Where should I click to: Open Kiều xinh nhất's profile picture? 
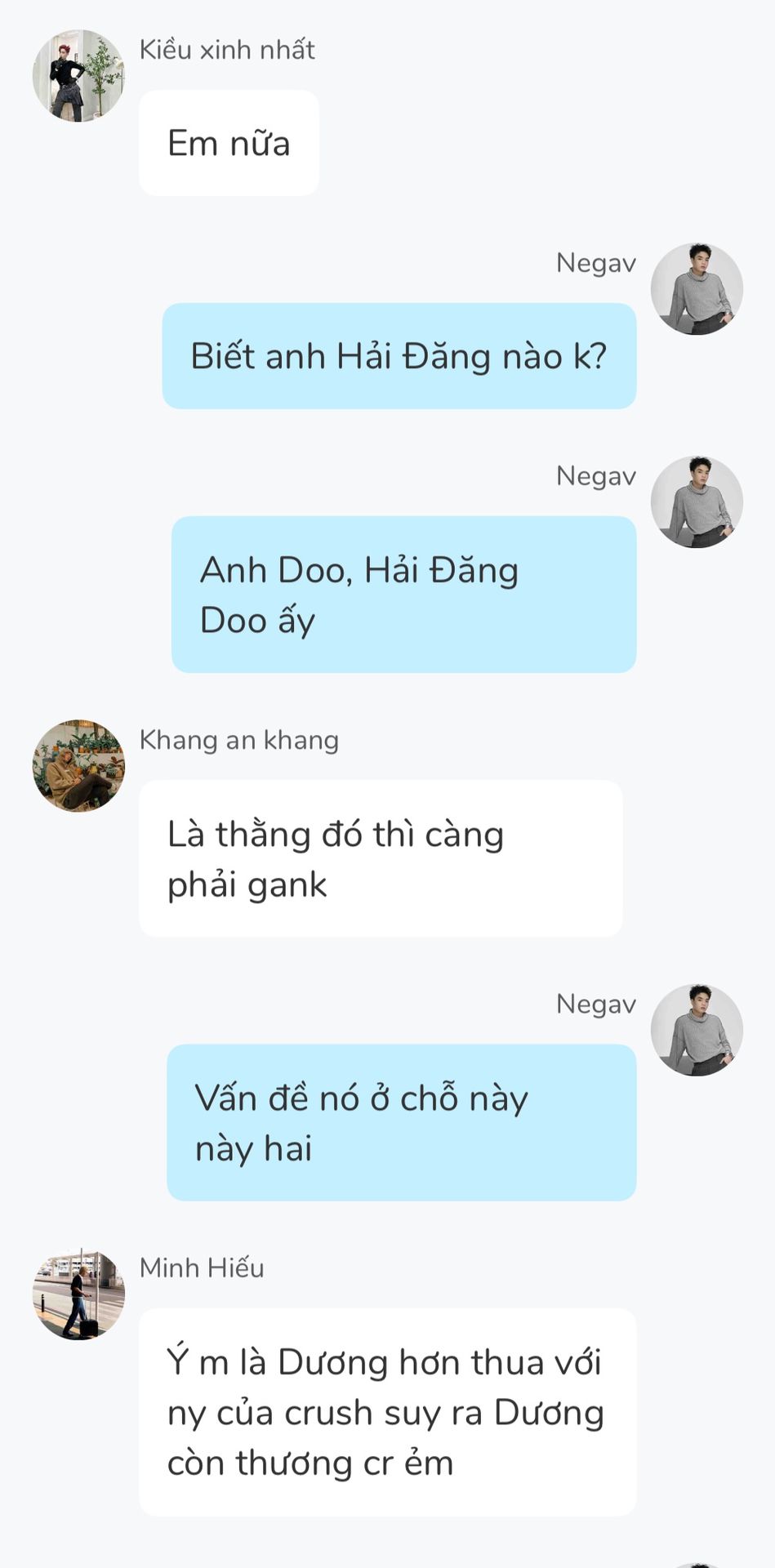pos(78,76)
